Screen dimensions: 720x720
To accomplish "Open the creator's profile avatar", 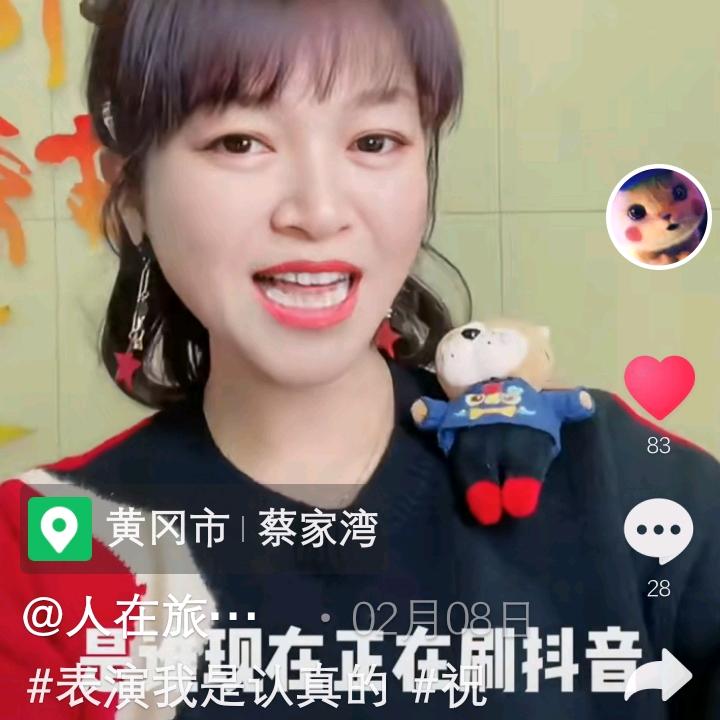I will coord(658,217).
